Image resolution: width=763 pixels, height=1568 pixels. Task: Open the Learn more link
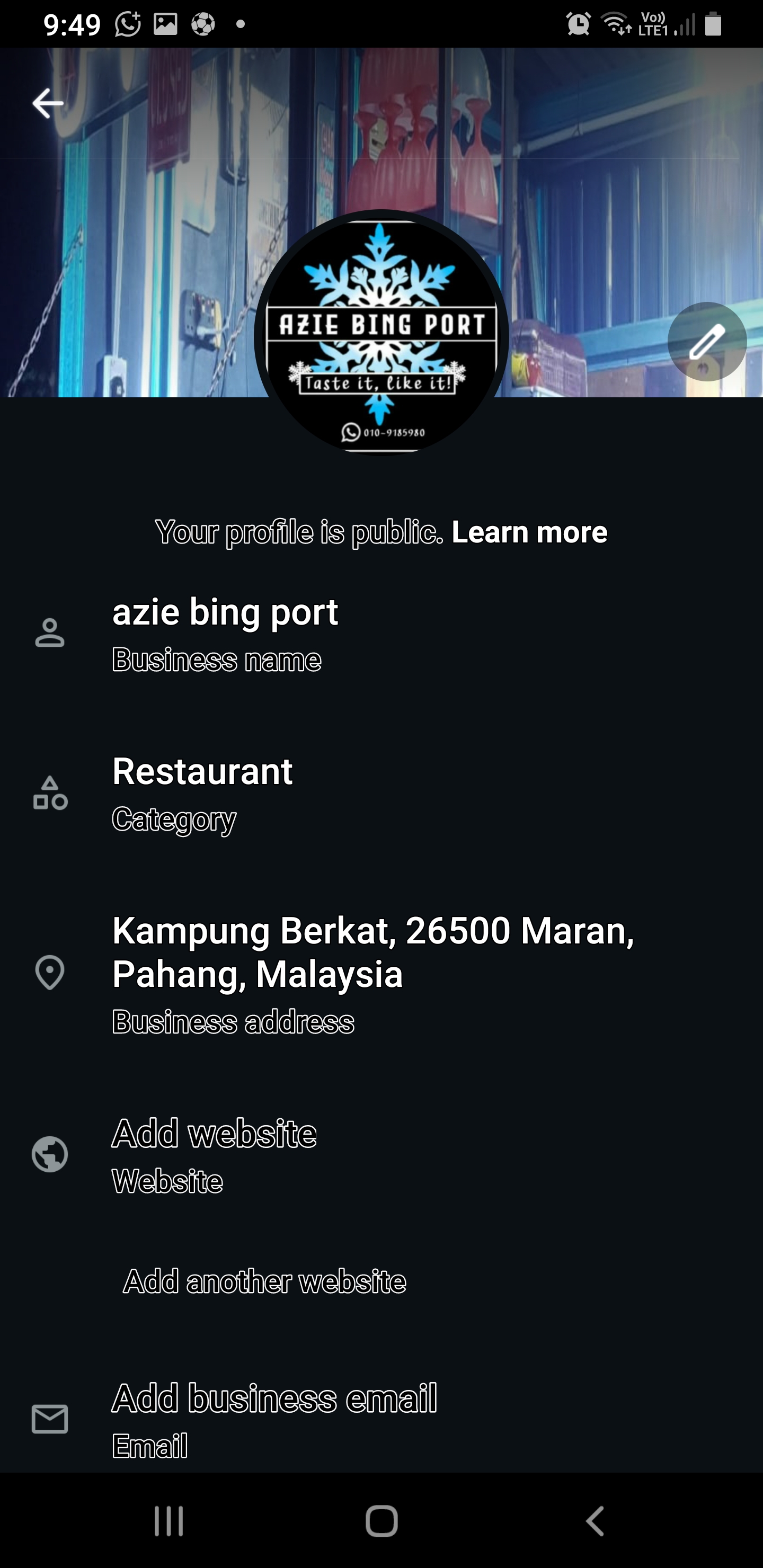pyautogui.click(x=529, y=532)
